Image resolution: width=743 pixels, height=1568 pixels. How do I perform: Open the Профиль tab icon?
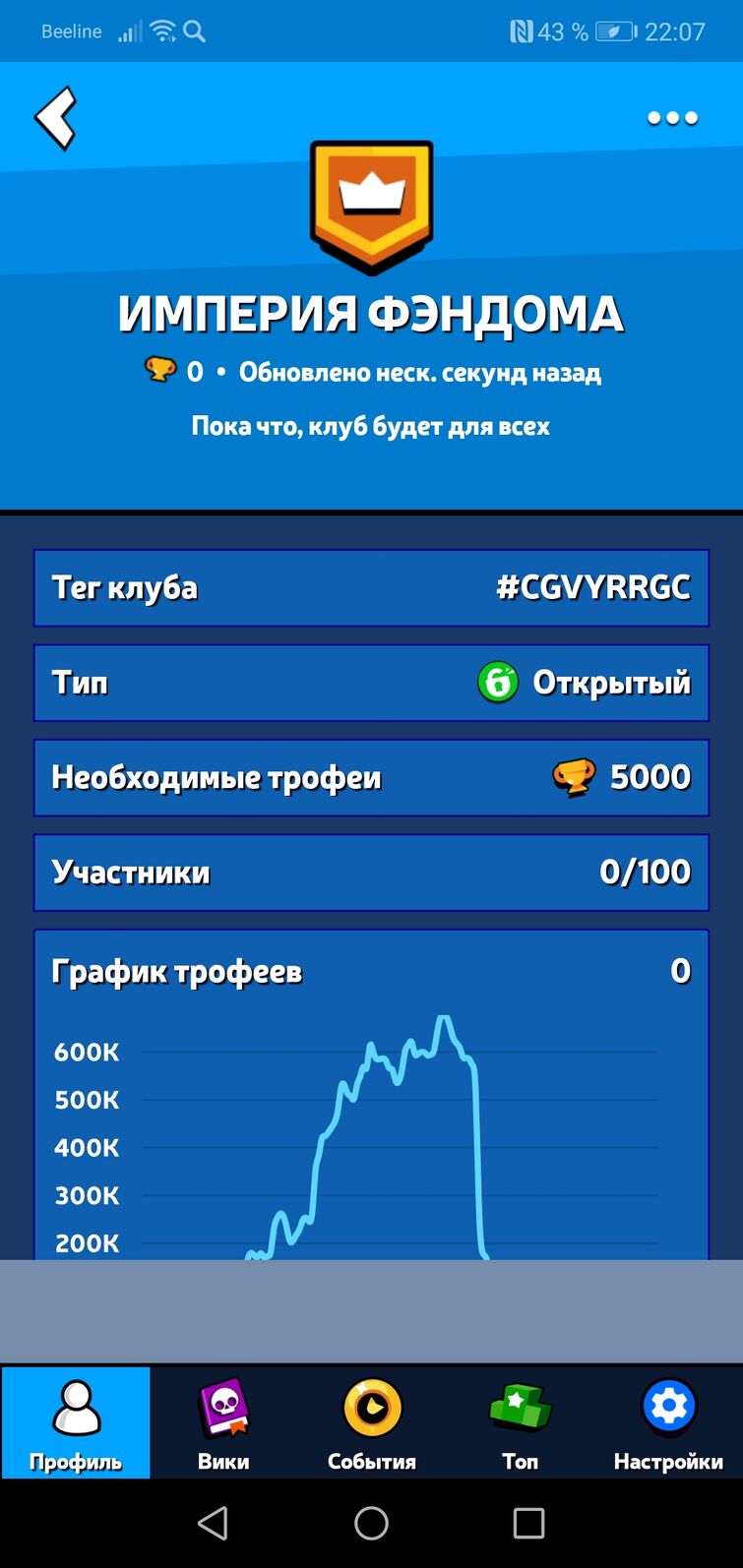[76, 1409]
